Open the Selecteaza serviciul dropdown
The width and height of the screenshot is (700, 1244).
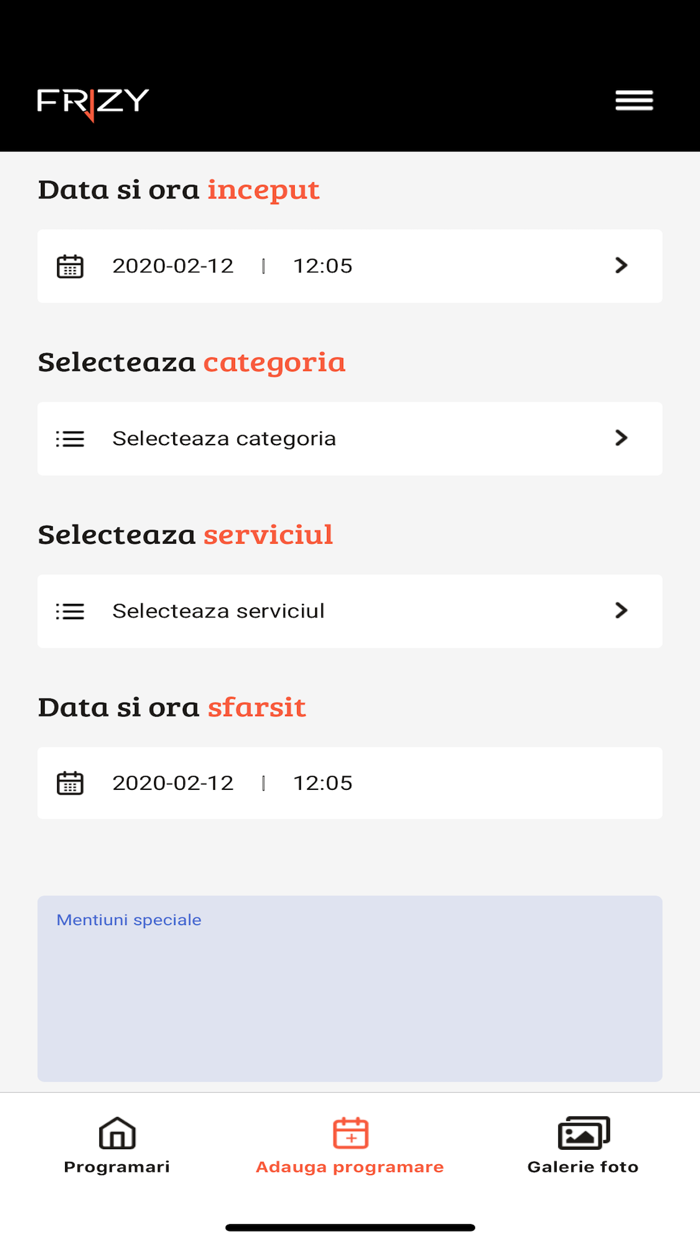(x=349, y=611)
